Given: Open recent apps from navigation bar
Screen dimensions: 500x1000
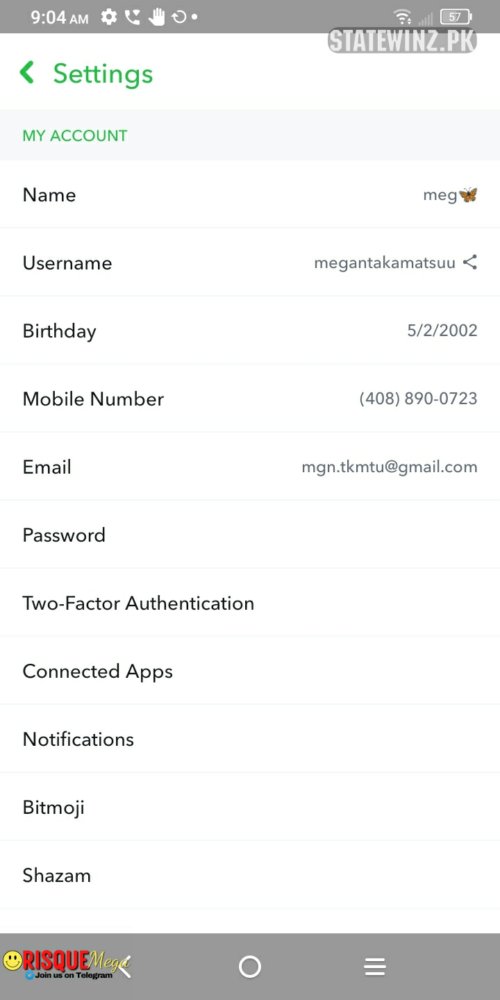Looking at the screenshot, I should (x=375, y=966).
